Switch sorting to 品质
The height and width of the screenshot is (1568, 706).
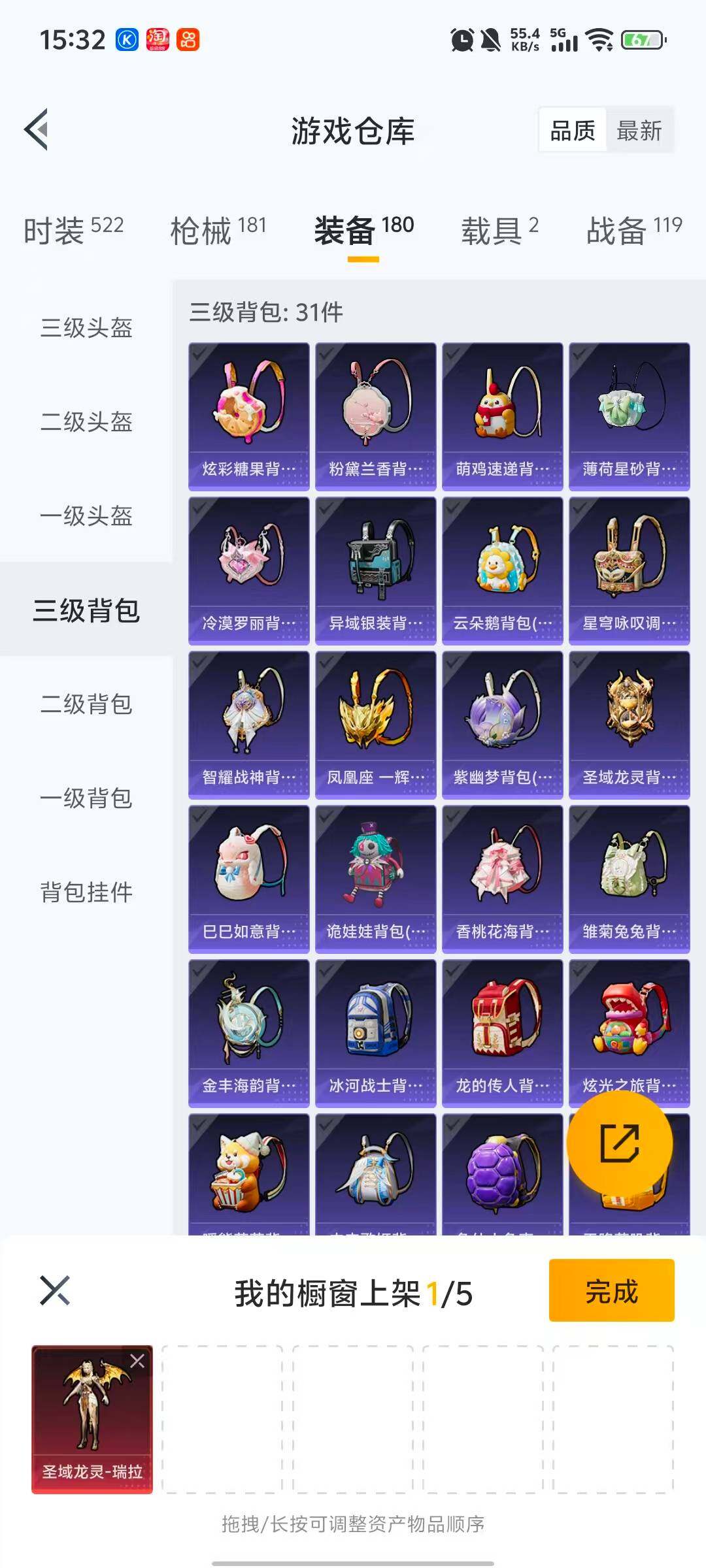pos(572,130)
